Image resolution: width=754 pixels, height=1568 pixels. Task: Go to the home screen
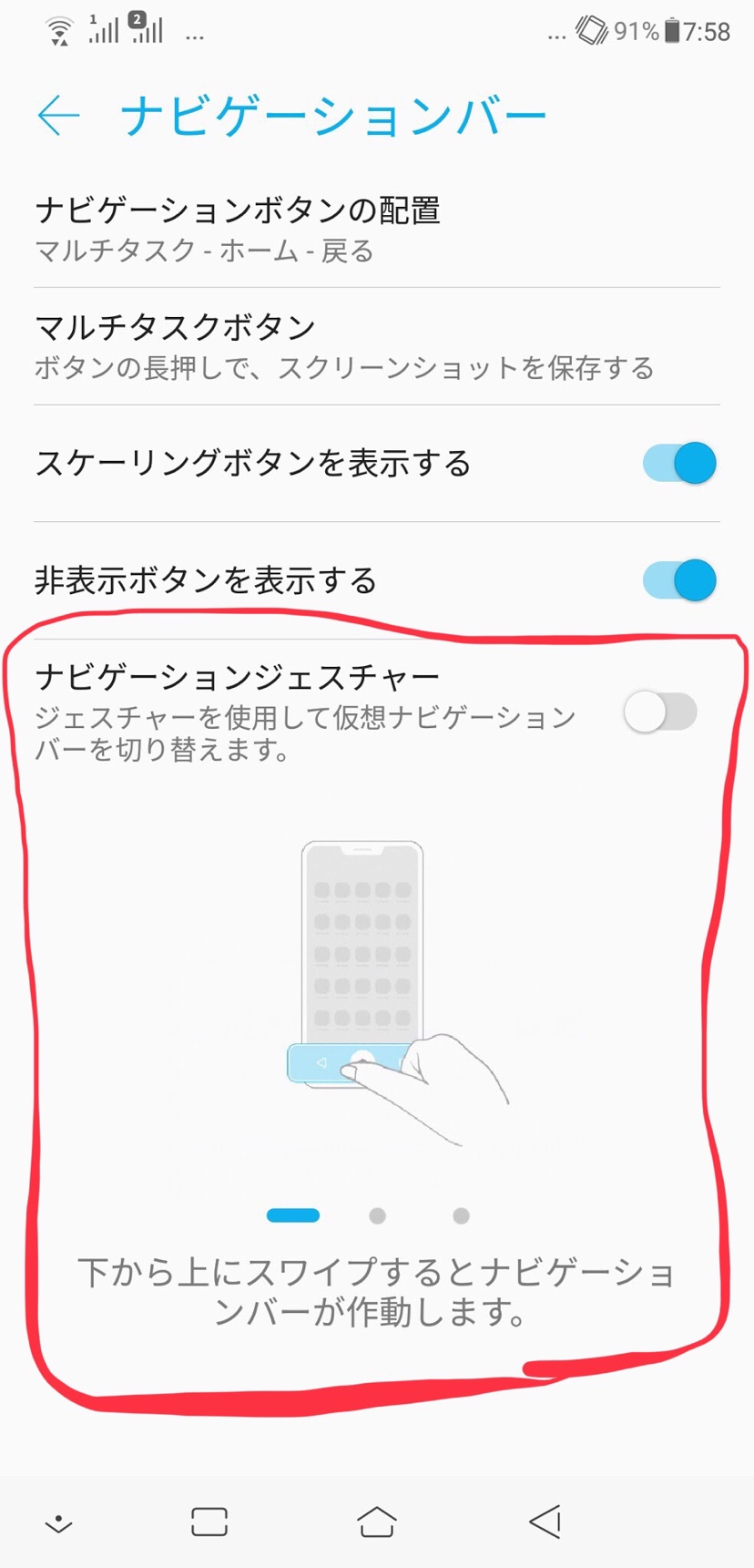(376, 1522)
